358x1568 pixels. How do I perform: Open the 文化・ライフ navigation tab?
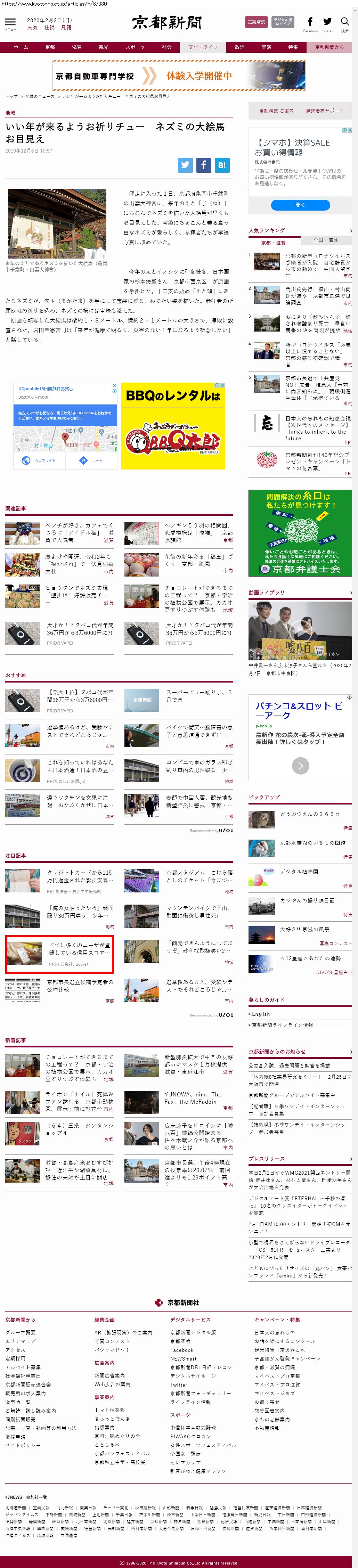tap(203, 47)
